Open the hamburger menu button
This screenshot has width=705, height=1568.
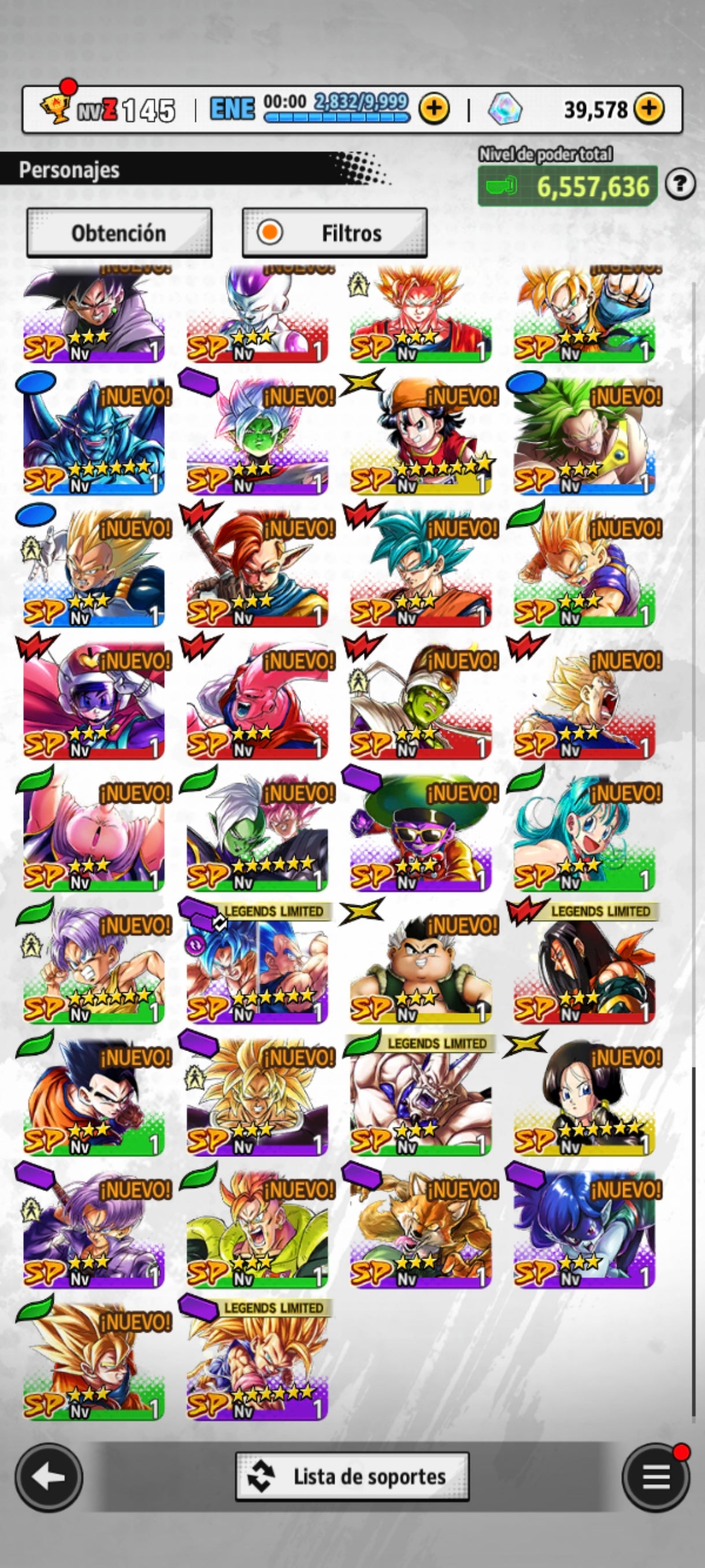[x=656, y=1477]
